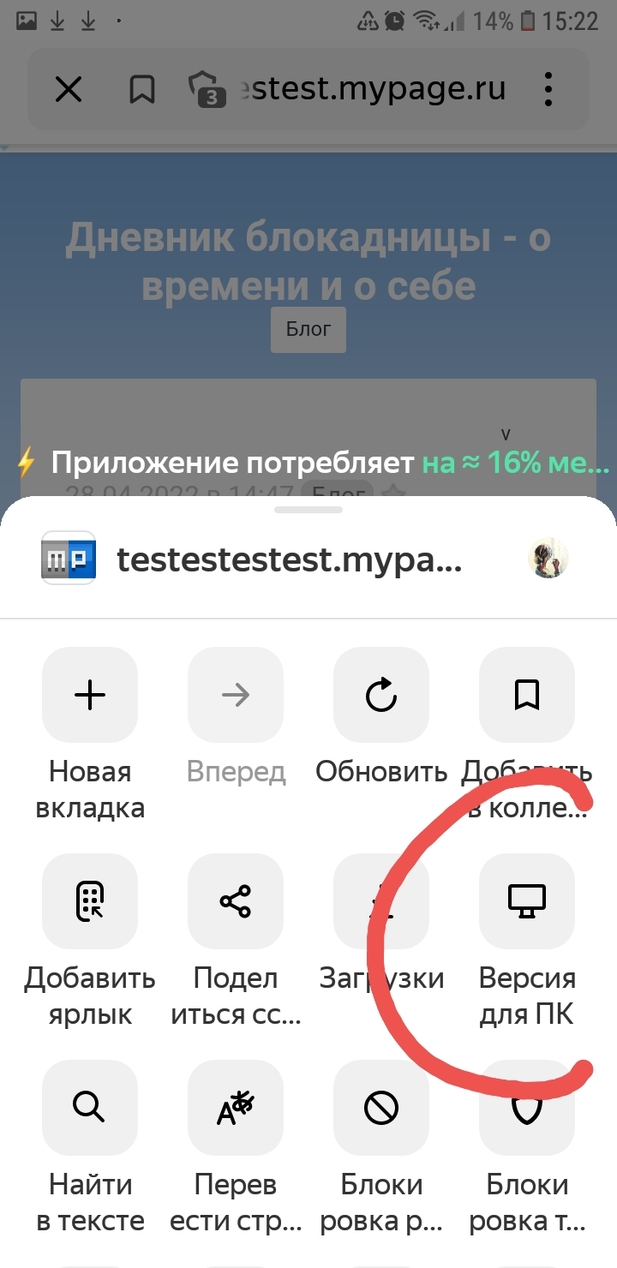Open ad blocking option with crossed circle

[381, 1108]
